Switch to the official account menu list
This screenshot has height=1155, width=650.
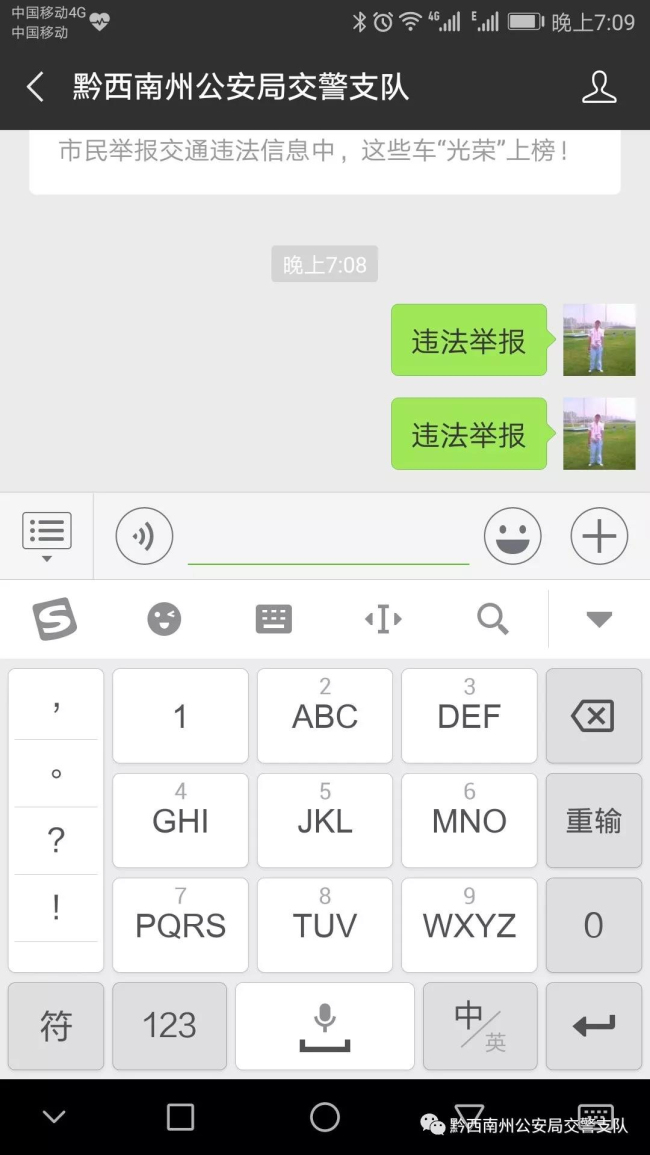click(x=46, y=536)
